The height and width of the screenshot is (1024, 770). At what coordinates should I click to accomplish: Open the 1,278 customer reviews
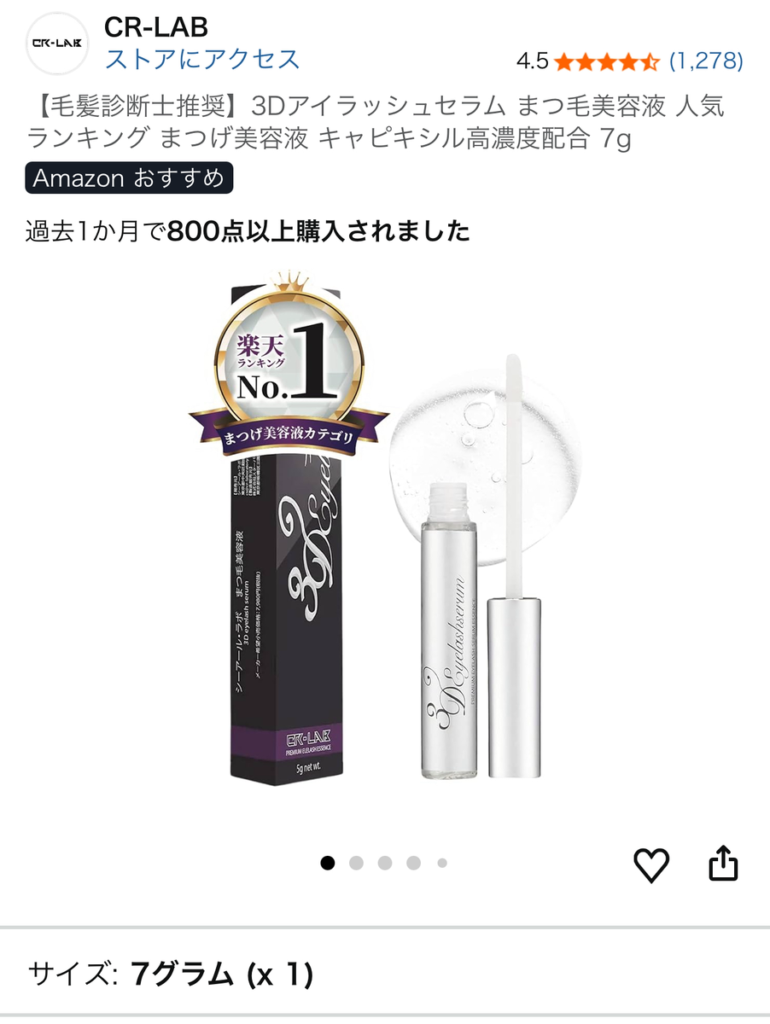click(x=706, y=61)
